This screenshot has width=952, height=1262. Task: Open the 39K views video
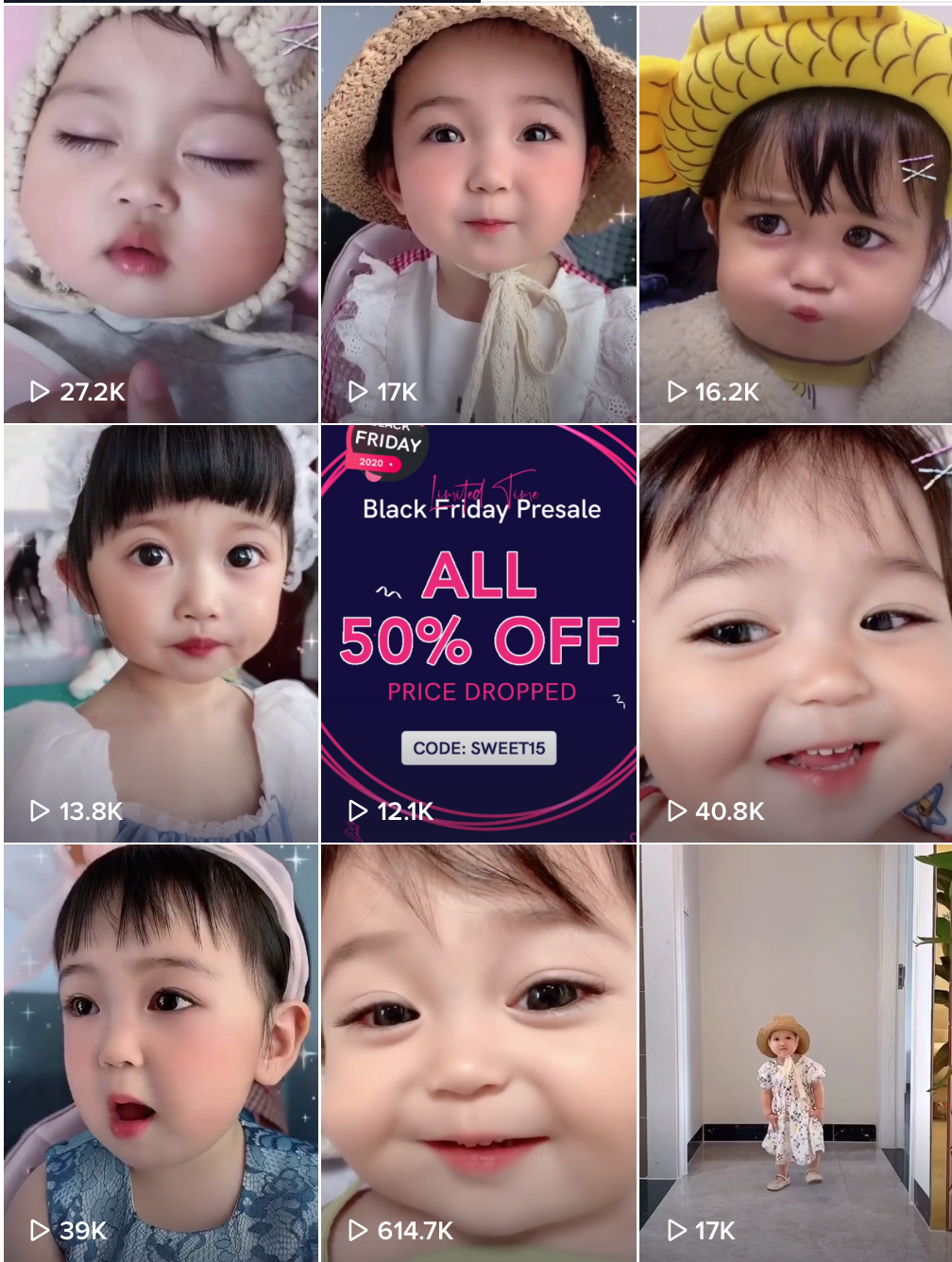point(161,1052)
